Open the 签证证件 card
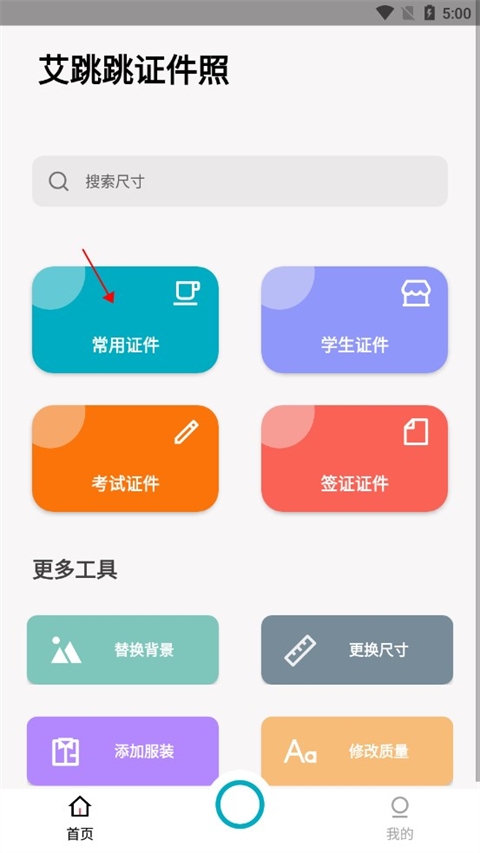This screenshot has width=480, height=853. [354, 458]
